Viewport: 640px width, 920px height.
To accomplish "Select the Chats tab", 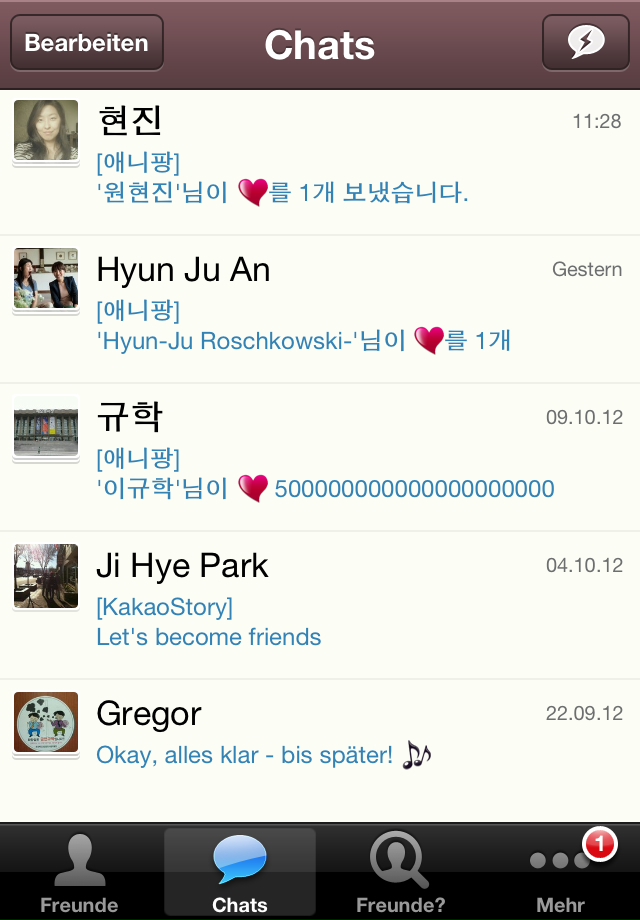I will [240, 872].
